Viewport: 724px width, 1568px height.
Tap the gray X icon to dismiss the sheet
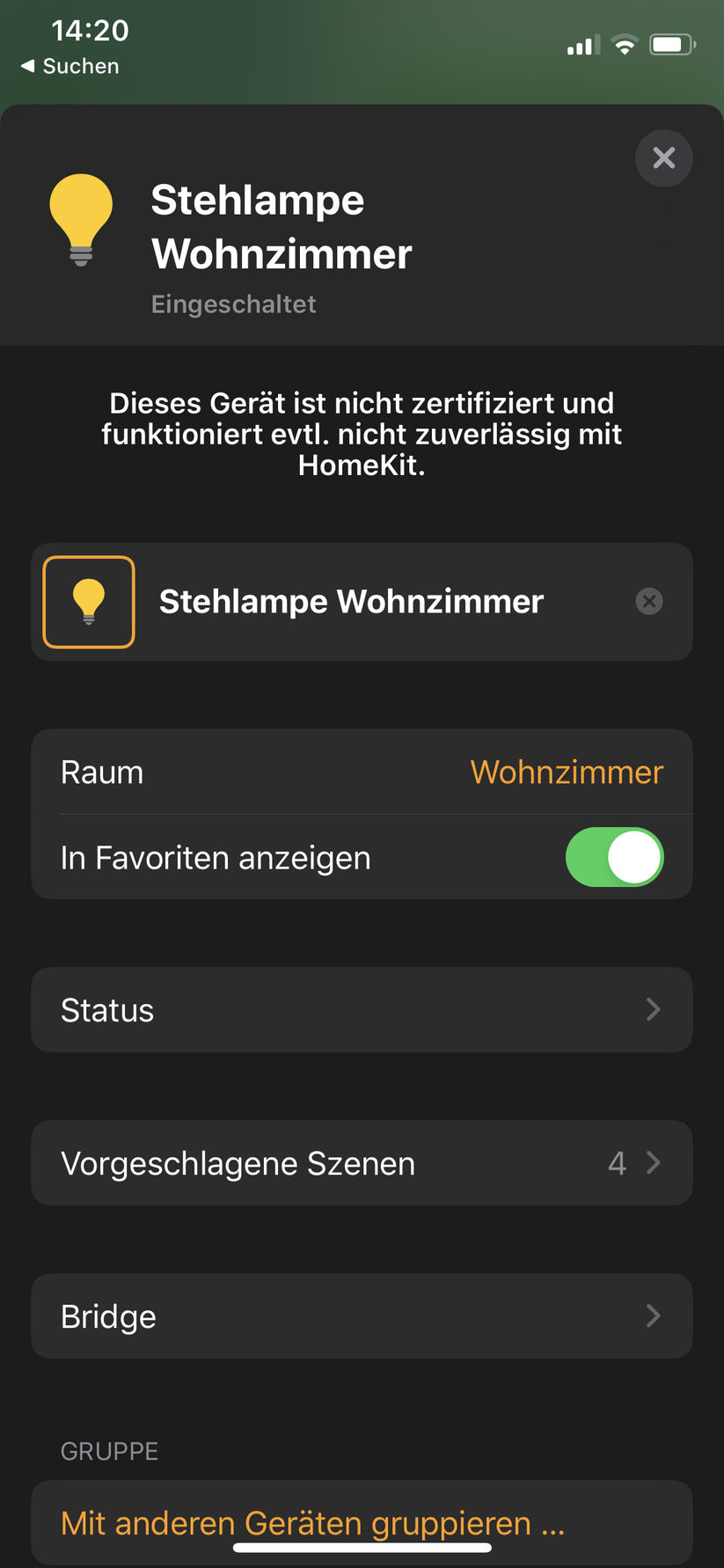(664, 158)
